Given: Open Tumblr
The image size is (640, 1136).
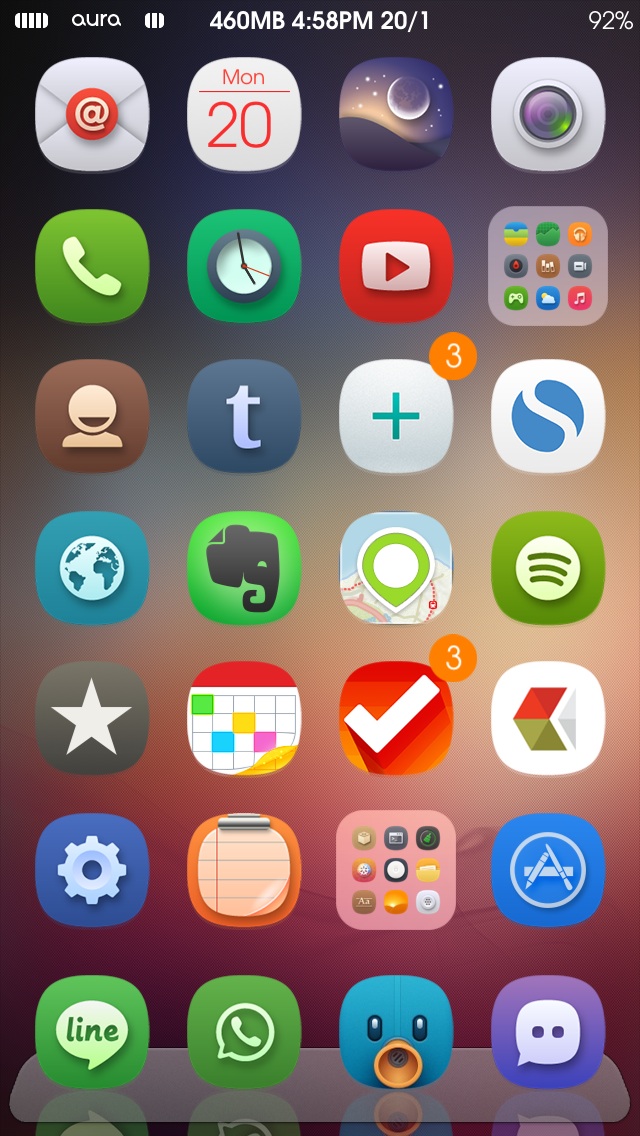Looking at the screenshot, I should (244, 417).
